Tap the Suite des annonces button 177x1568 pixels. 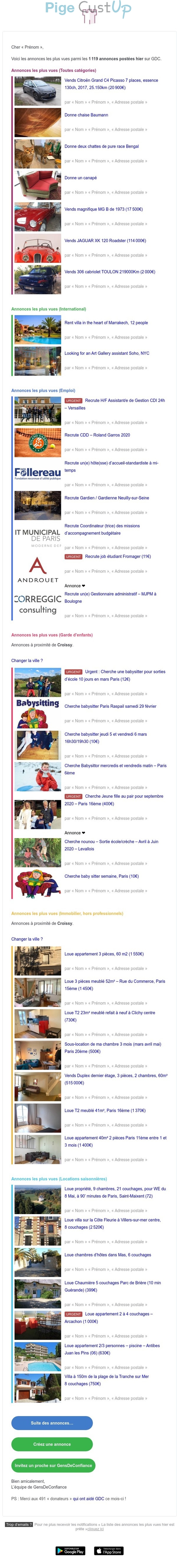52,1423
